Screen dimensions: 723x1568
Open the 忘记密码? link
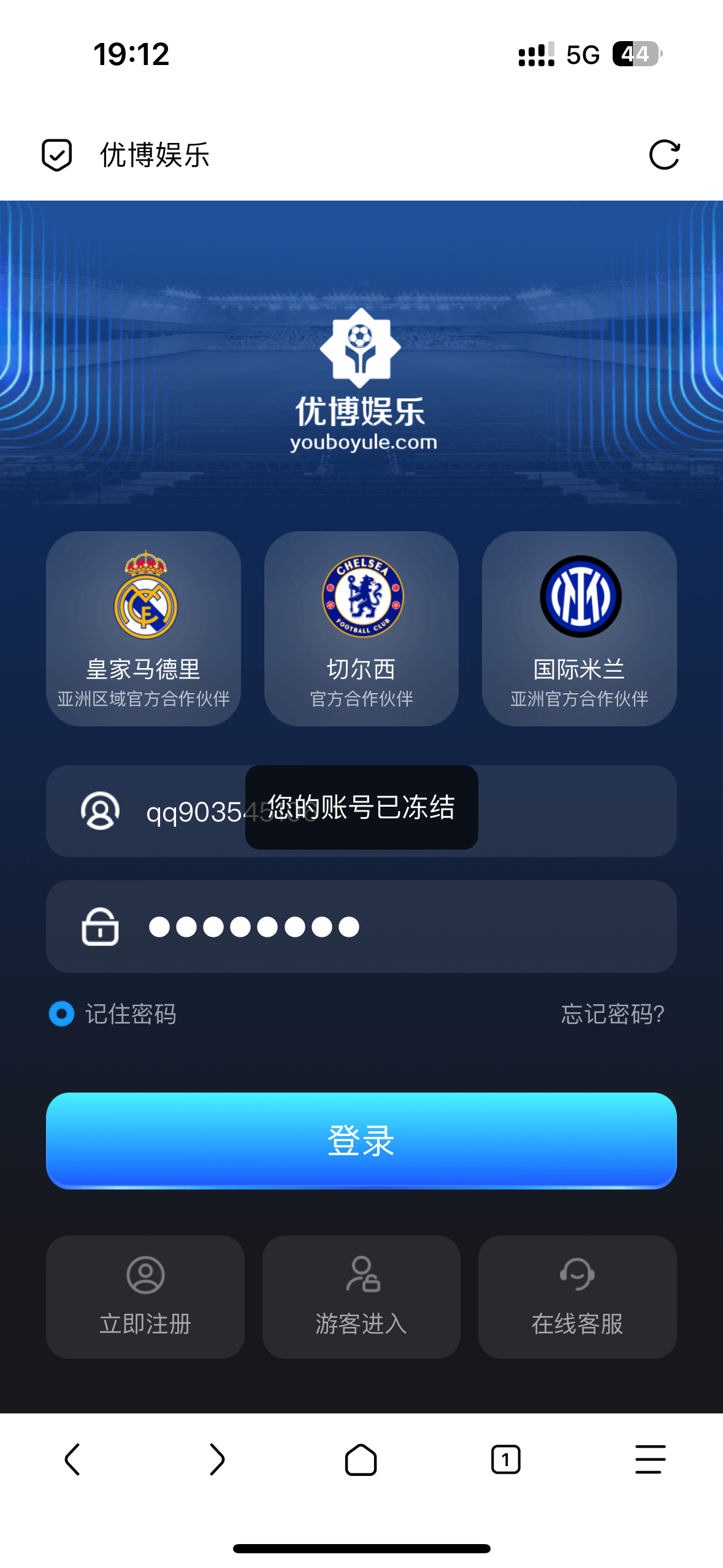point(613,1014)
